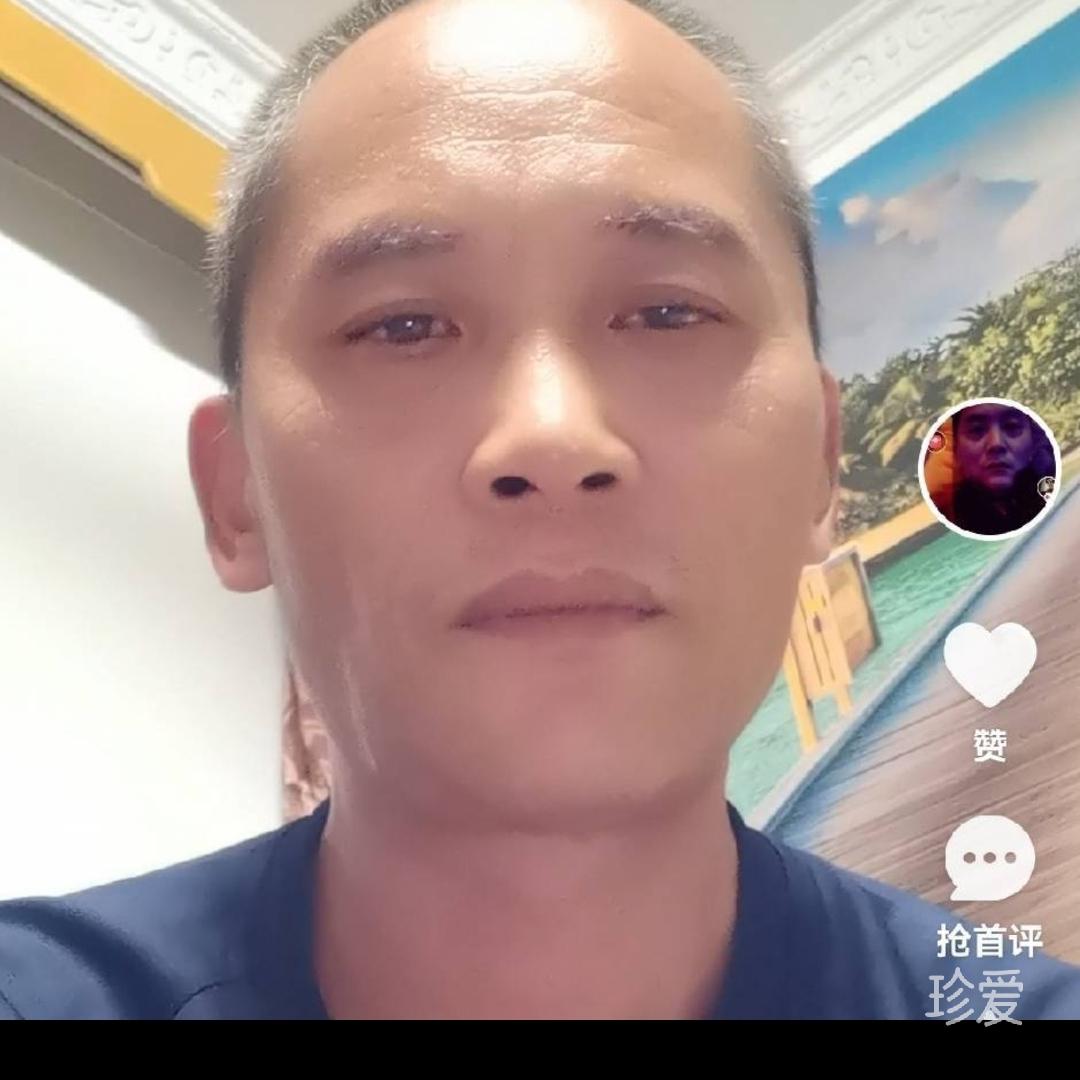Open comments to post the first comment

coord(989,859)
